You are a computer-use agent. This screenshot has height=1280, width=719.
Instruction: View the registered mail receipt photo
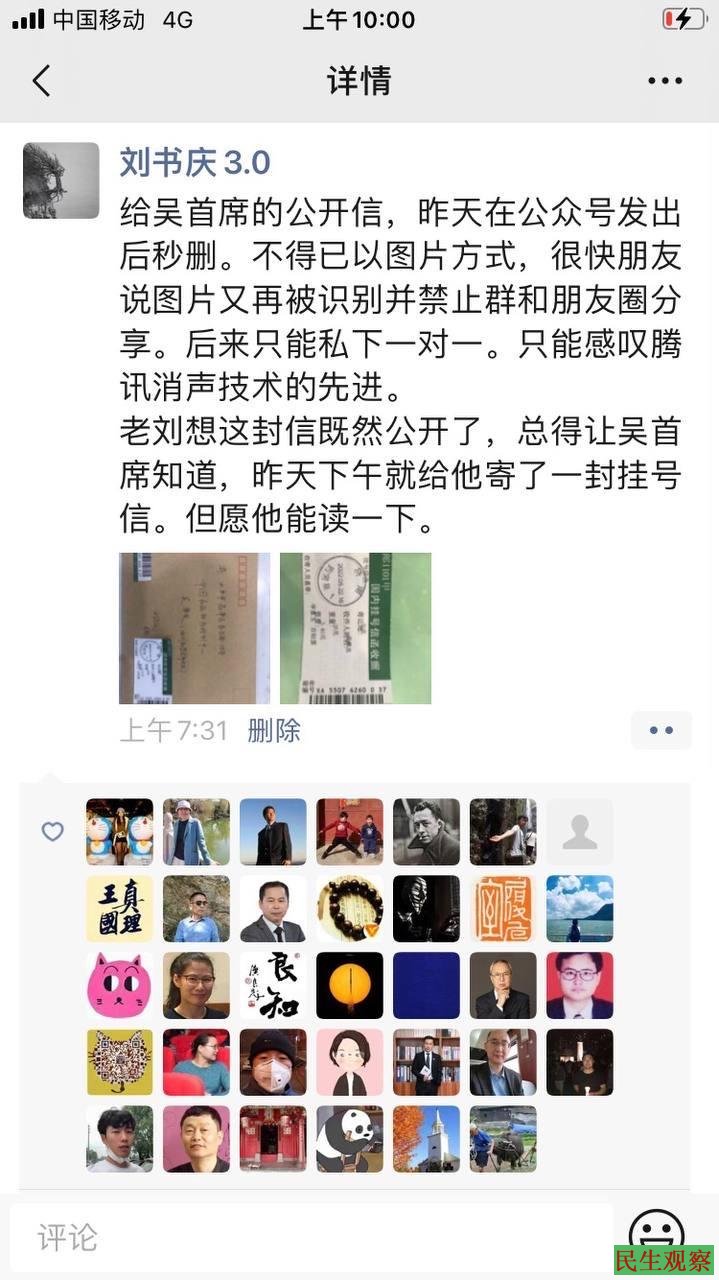355,628
